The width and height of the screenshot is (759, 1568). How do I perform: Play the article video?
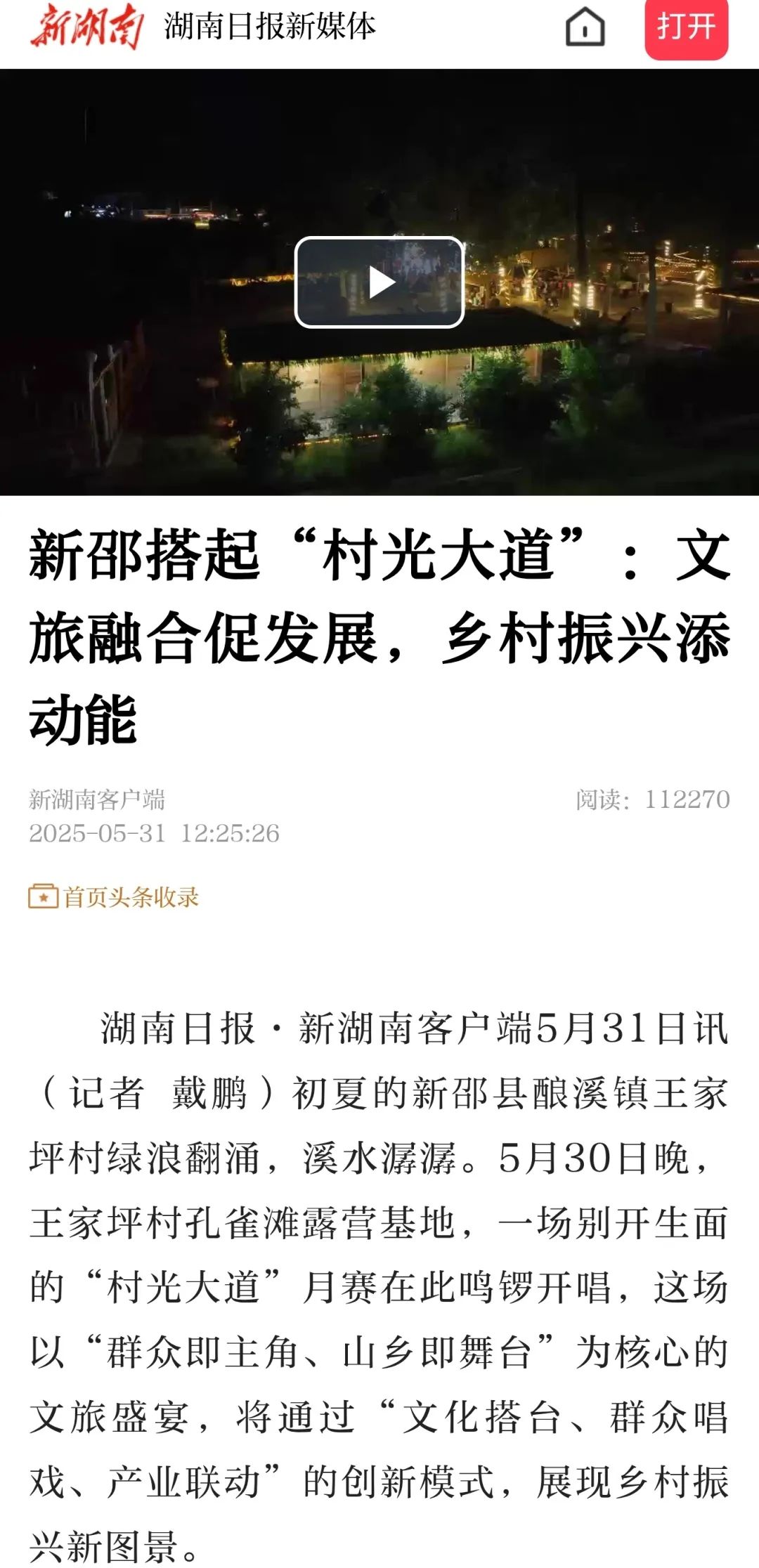pos(379,282)
